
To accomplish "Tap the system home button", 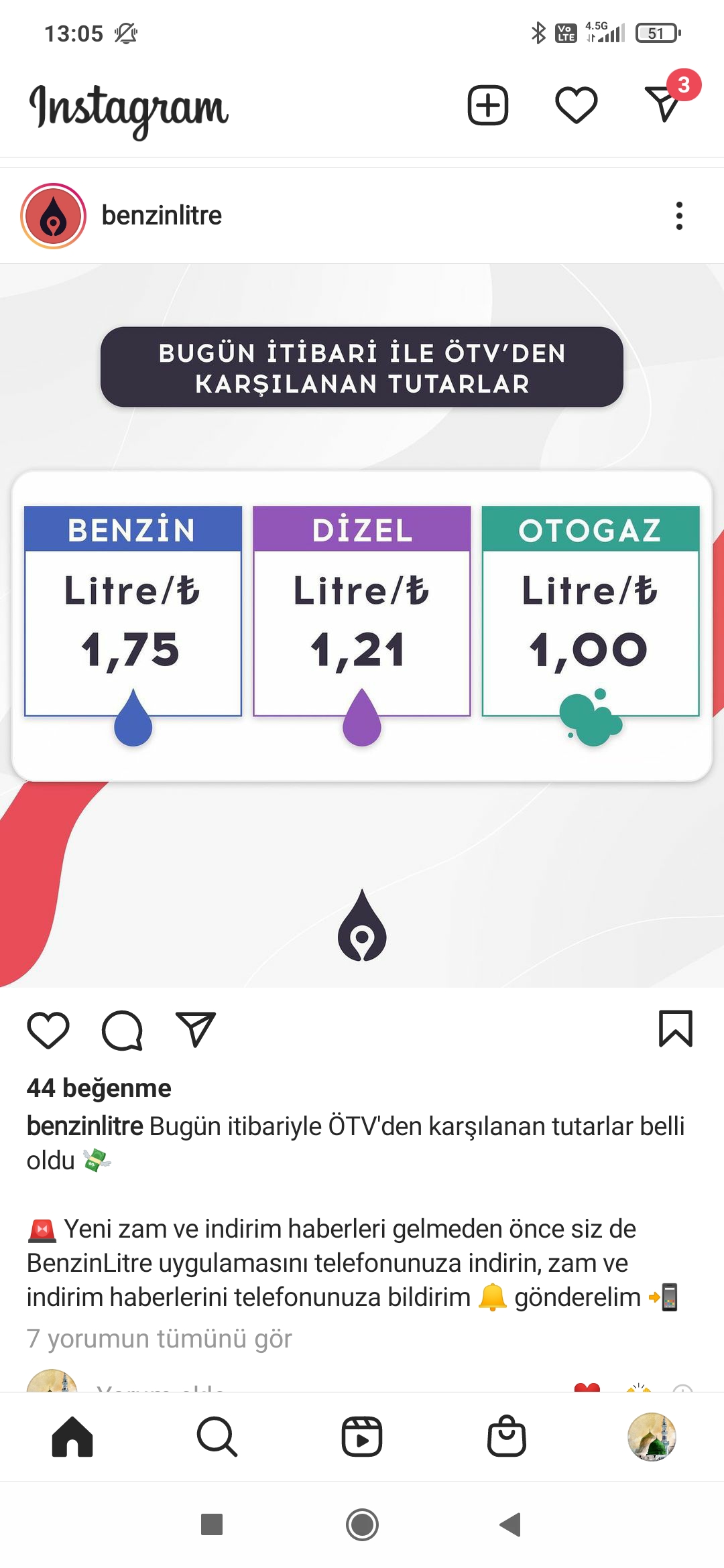I will 362,1524.
